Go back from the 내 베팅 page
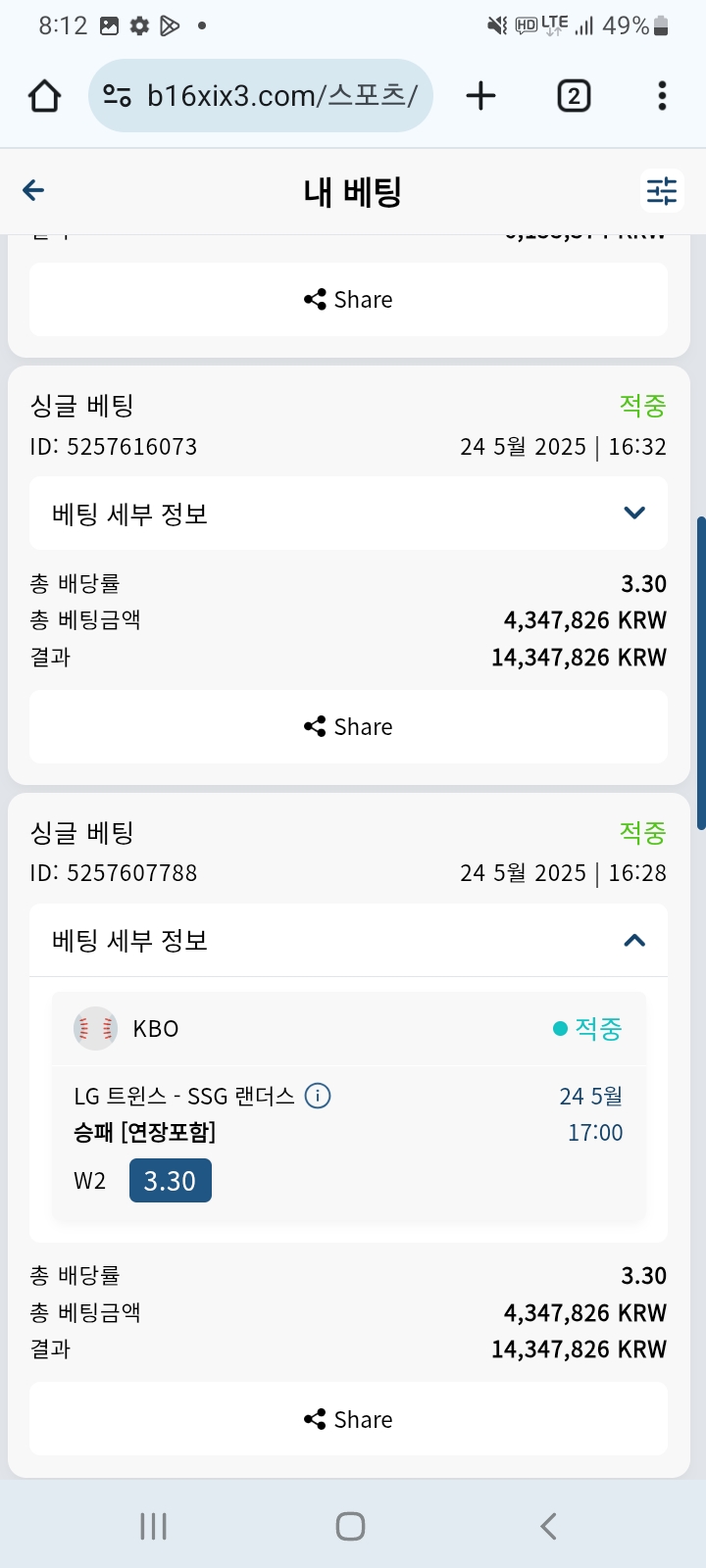The image size is (706, 1568). click(33, 190)
